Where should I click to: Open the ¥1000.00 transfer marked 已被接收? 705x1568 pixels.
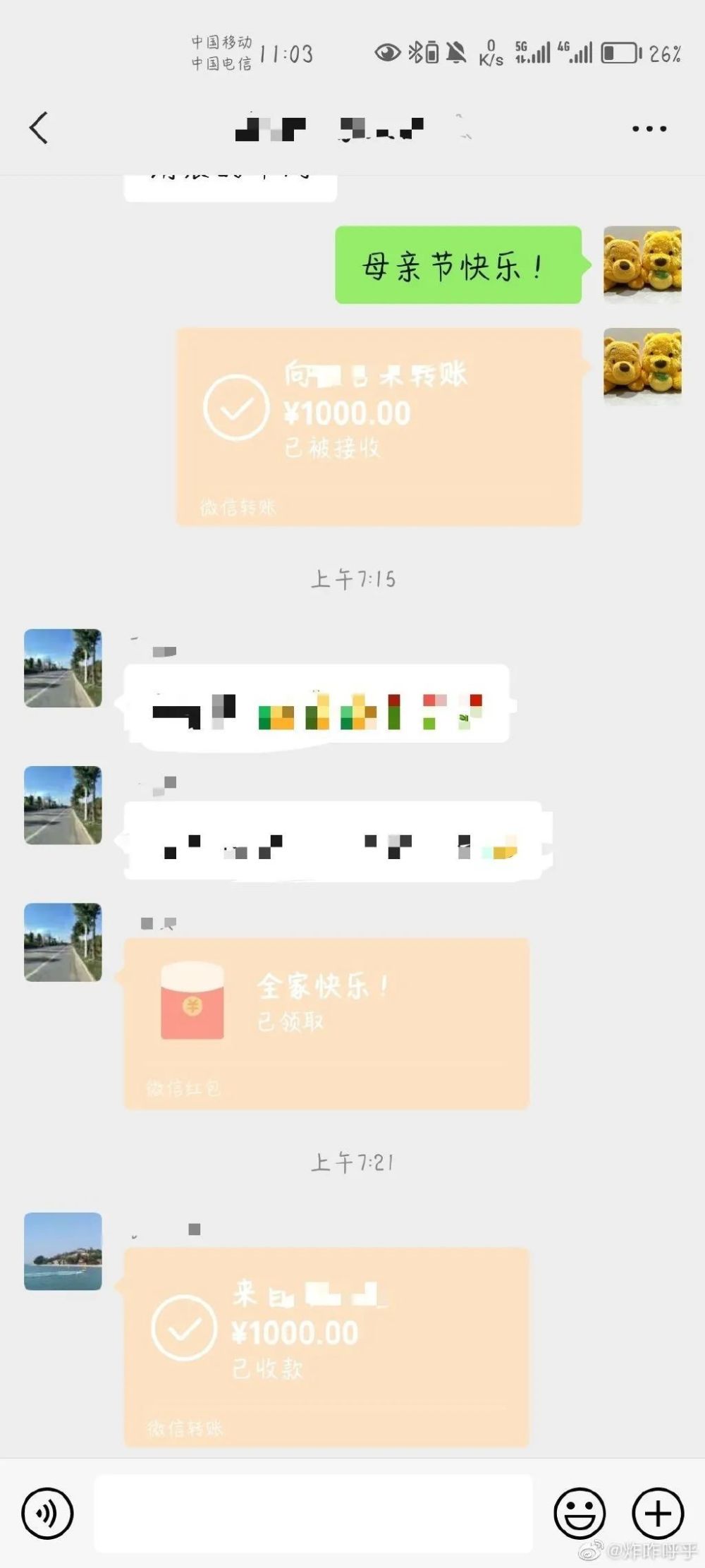(379, 427)
